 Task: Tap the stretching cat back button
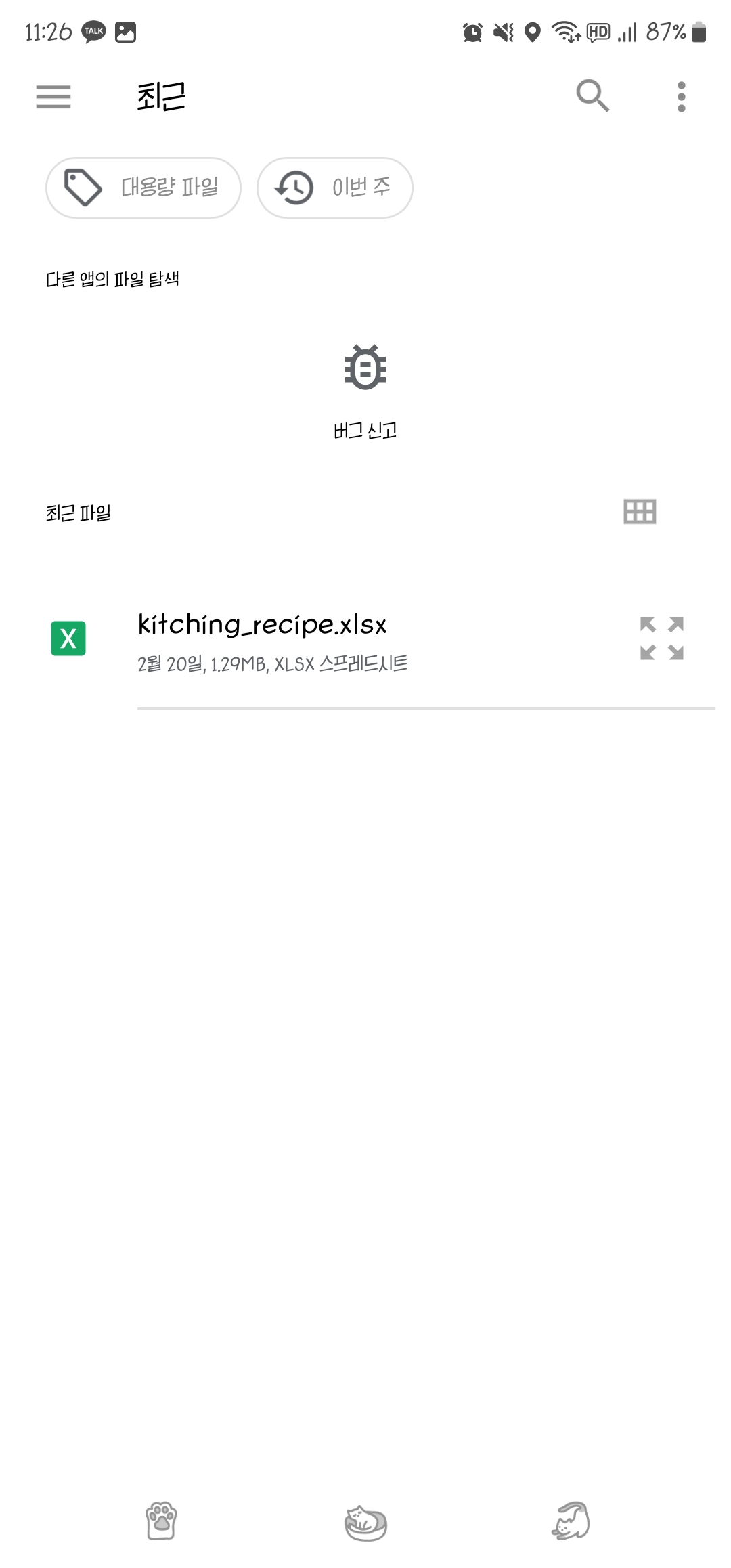(x=571, y=1521)
